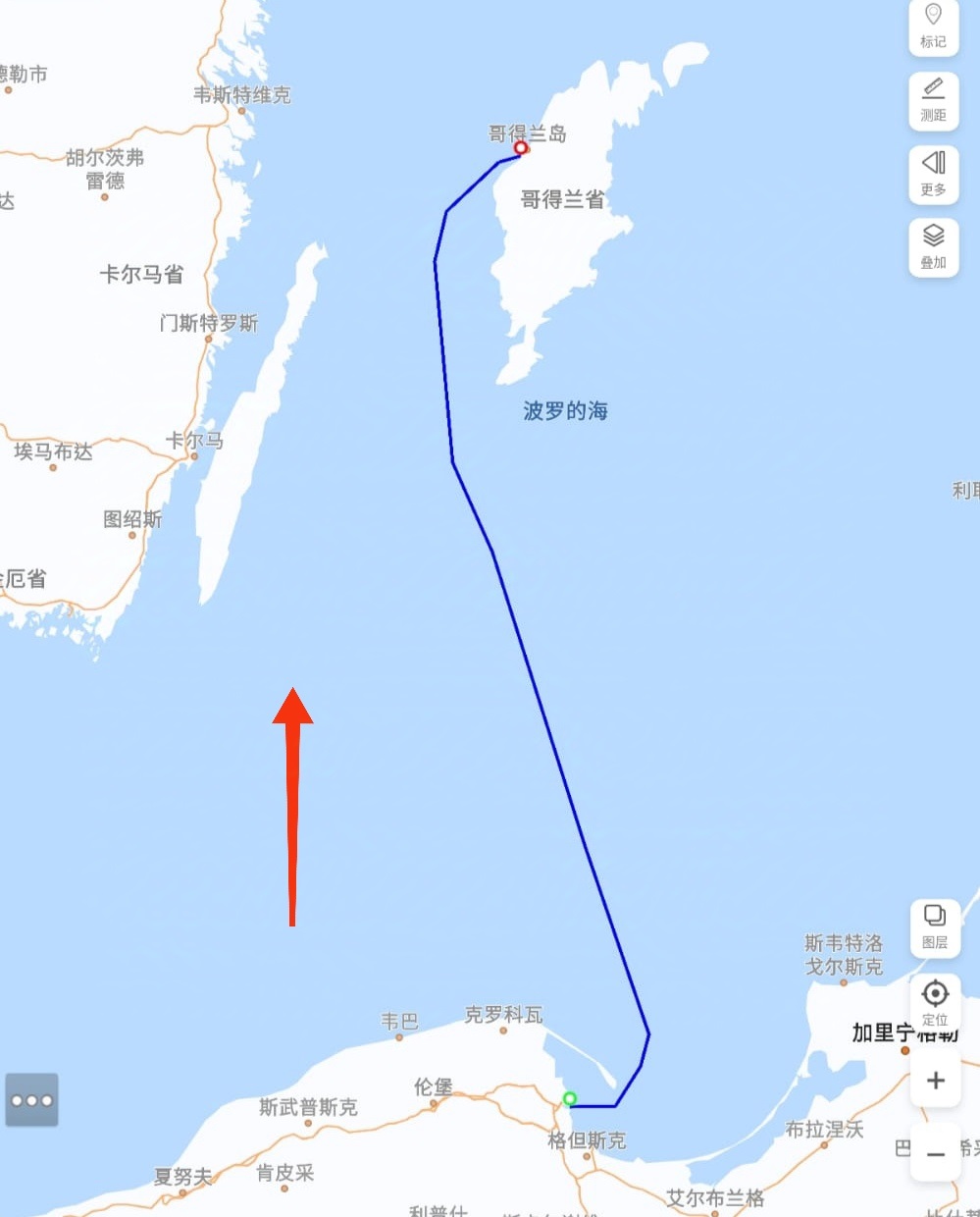Tap the 标记 marker button
Viewport: 980px width, 1217px height.
click(933, 26)
